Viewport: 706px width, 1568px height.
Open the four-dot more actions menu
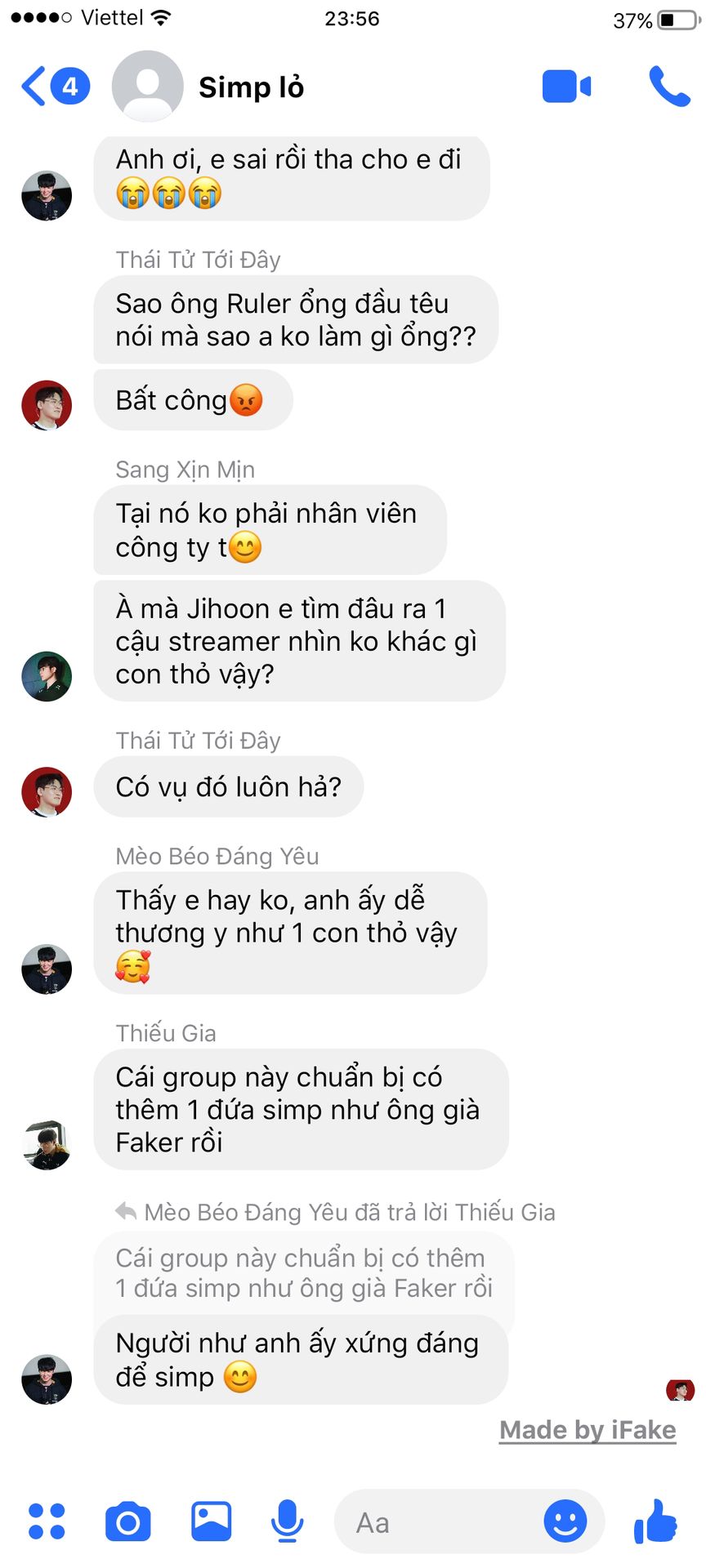tap(47, 1521)
